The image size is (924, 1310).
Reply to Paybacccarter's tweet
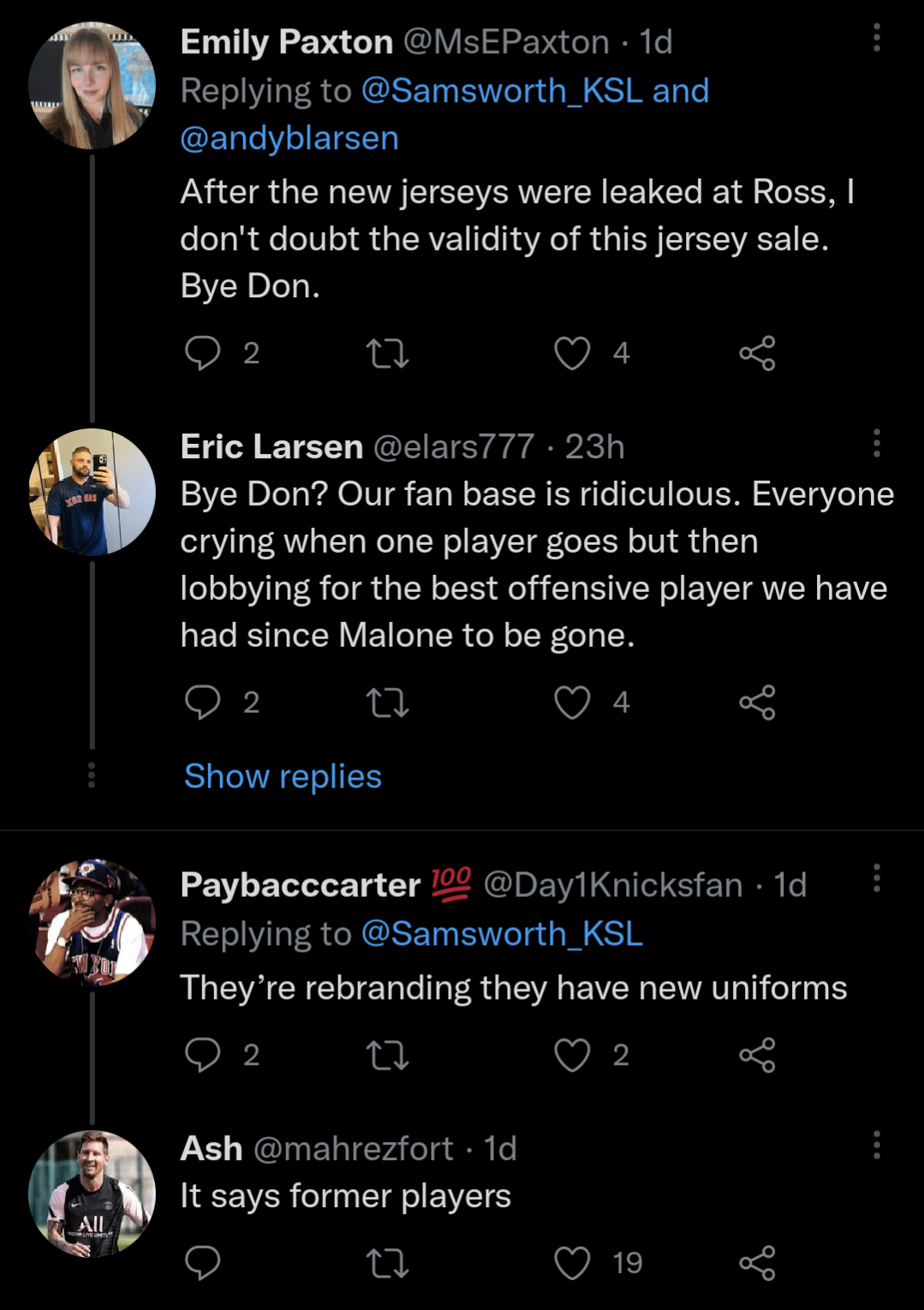click(x=203, y=1055)
